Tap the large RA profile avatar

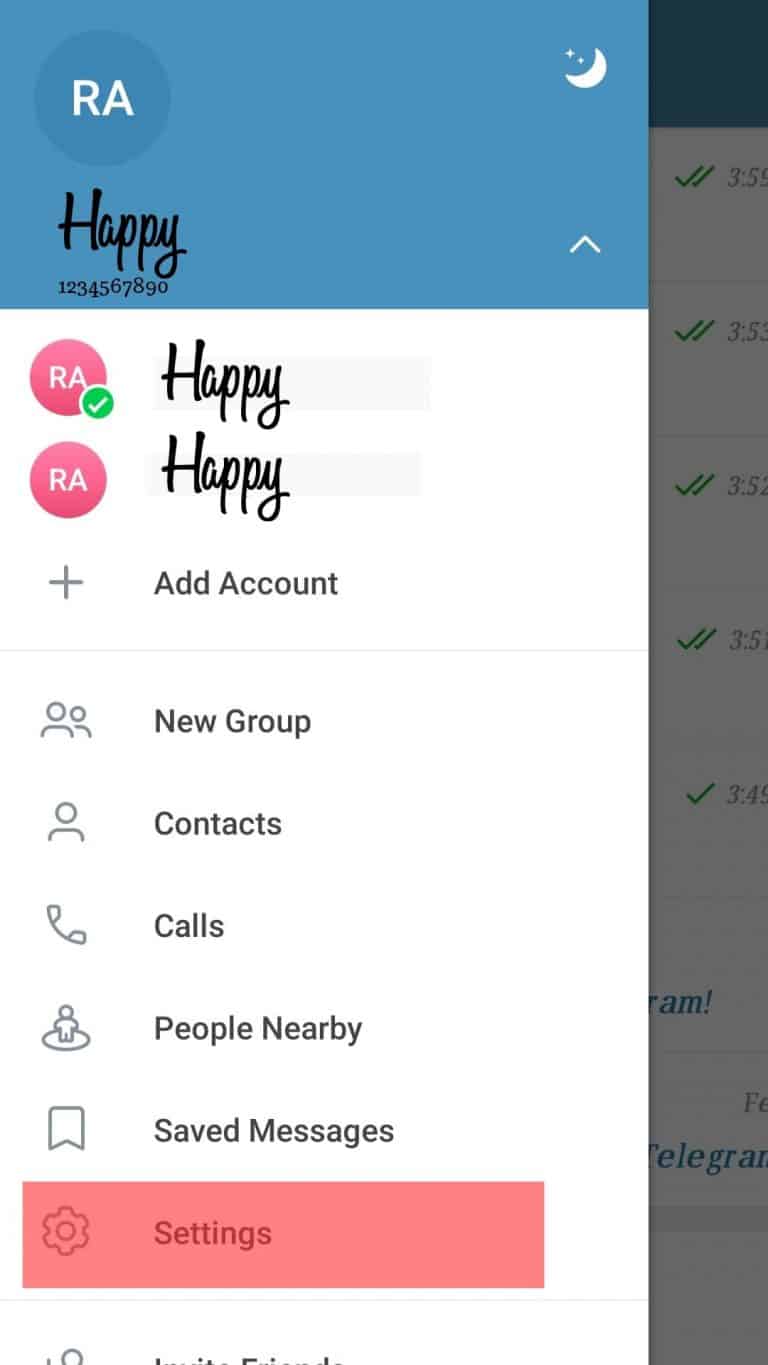tap(101, 97)
